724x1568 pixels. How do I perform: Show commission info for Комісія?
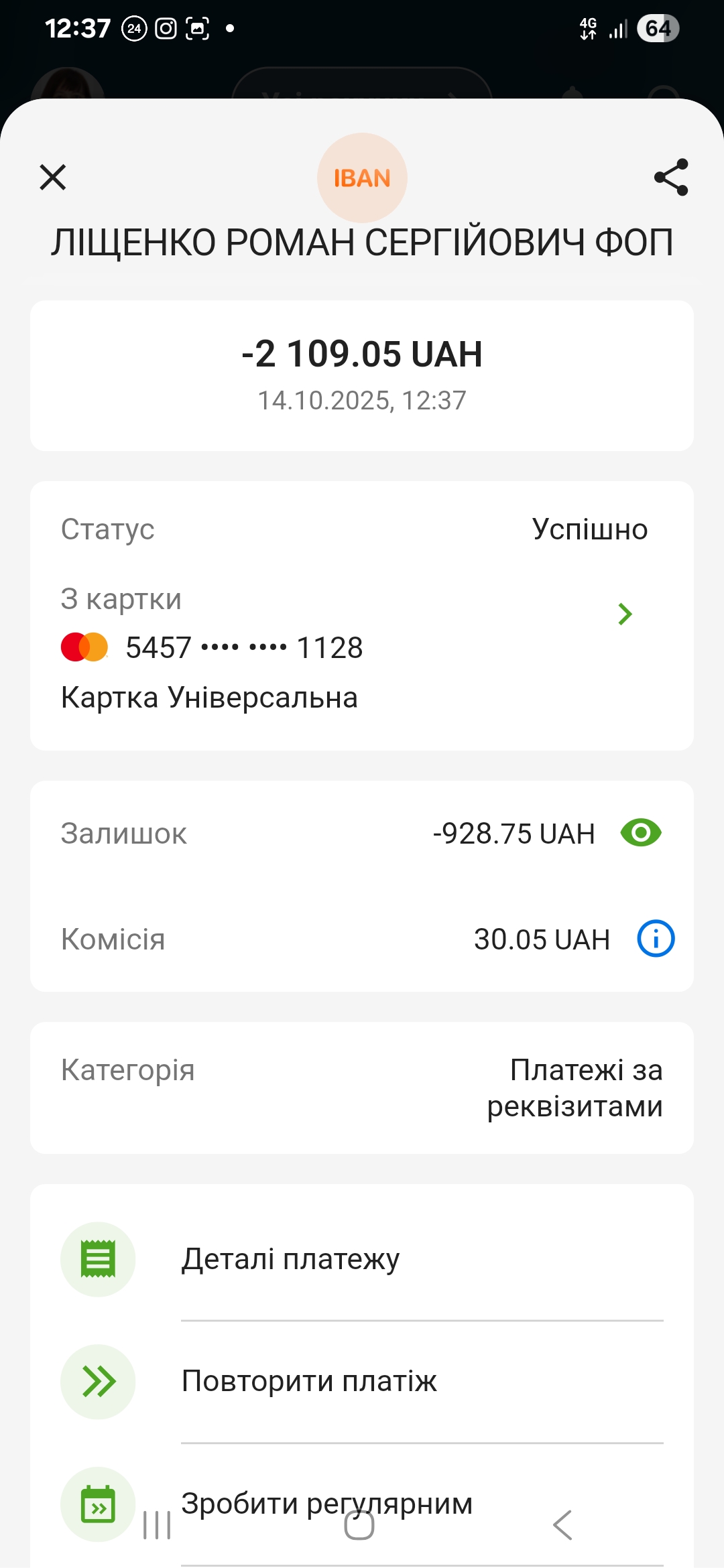click(x=656, y=939)
